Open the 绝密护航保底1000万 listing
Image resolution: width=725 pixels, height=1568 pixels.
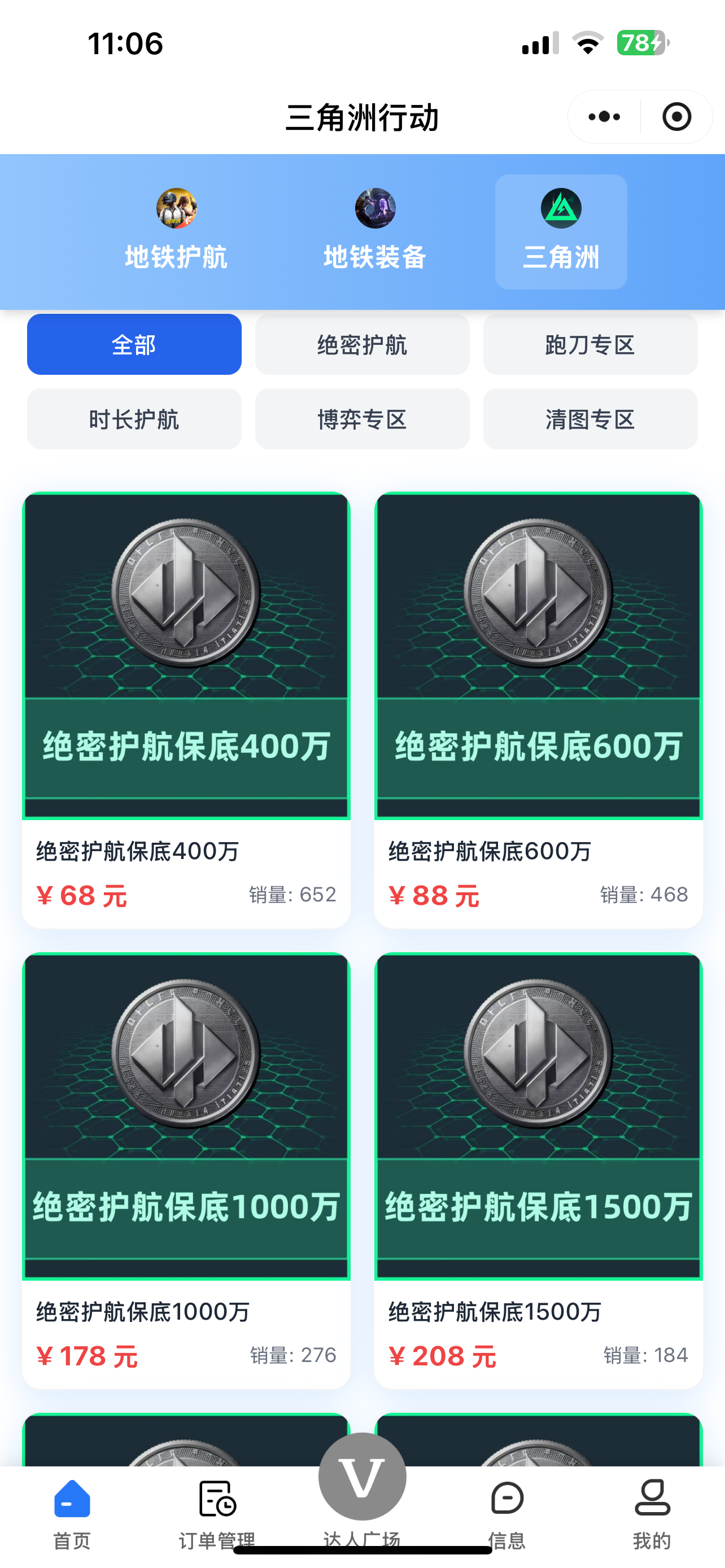[186, 1170]
